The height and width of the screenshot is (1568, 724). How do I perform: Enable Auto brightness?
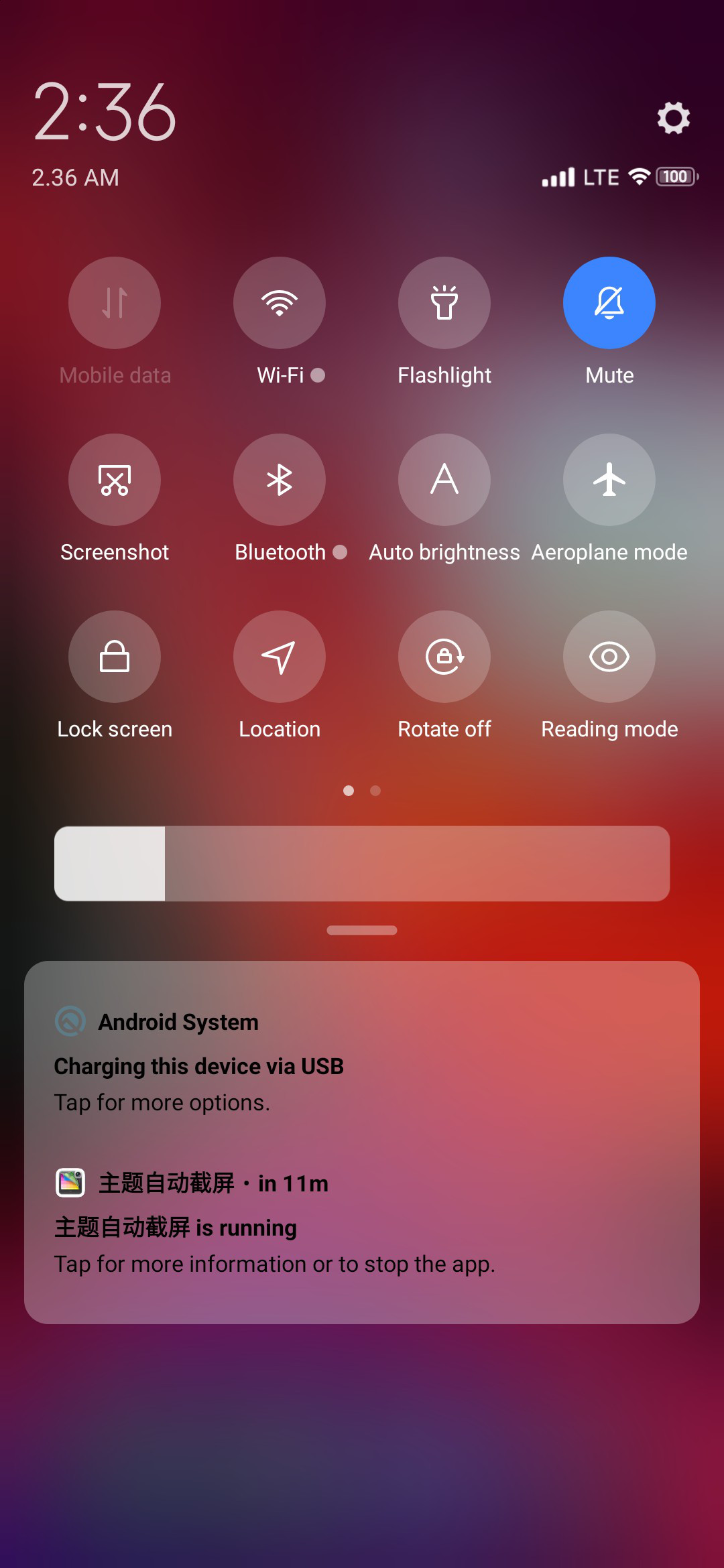[444, 480]
